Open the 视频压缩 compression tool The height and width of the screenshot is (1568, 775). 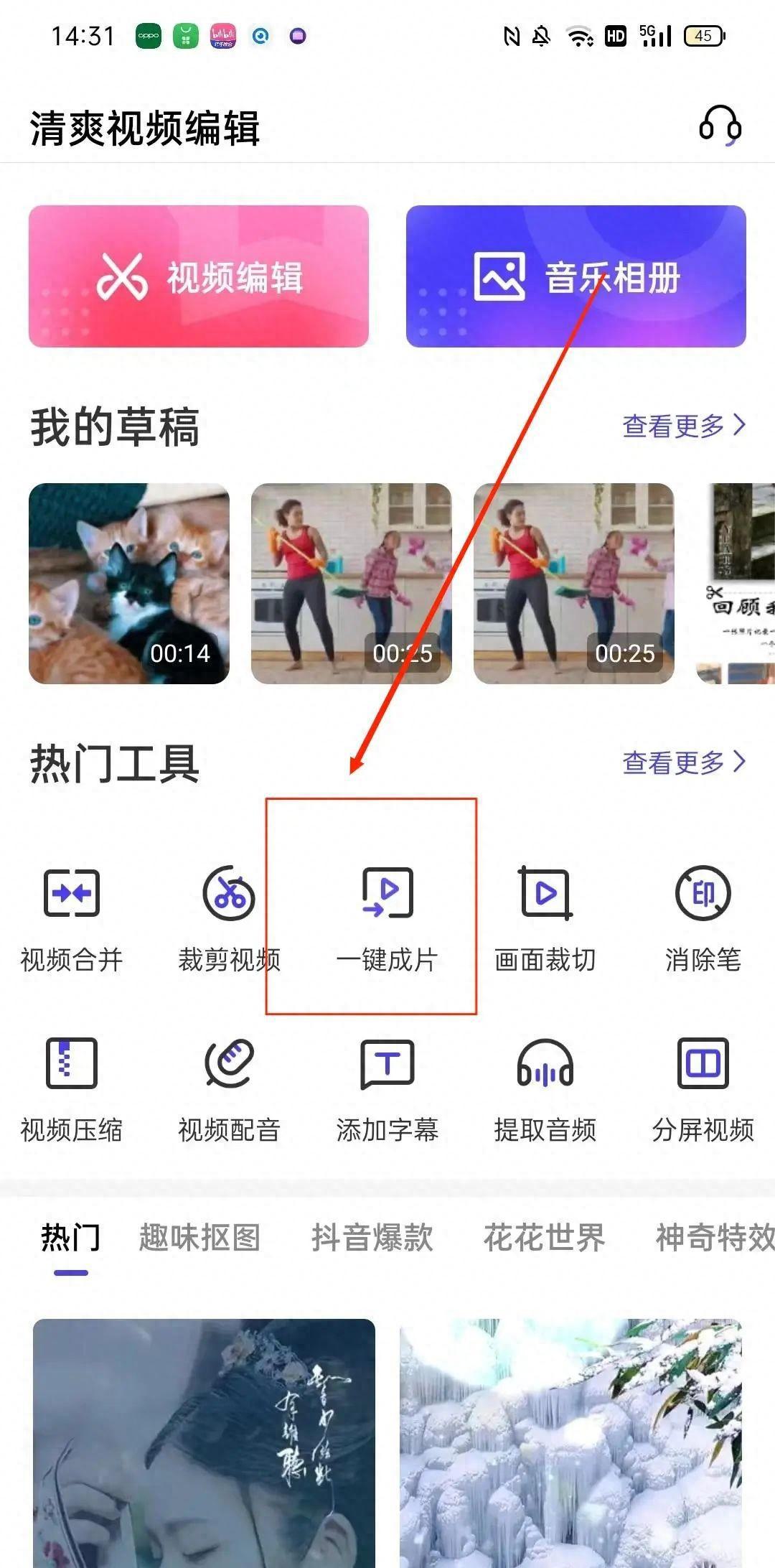[x=72, y=1088]
